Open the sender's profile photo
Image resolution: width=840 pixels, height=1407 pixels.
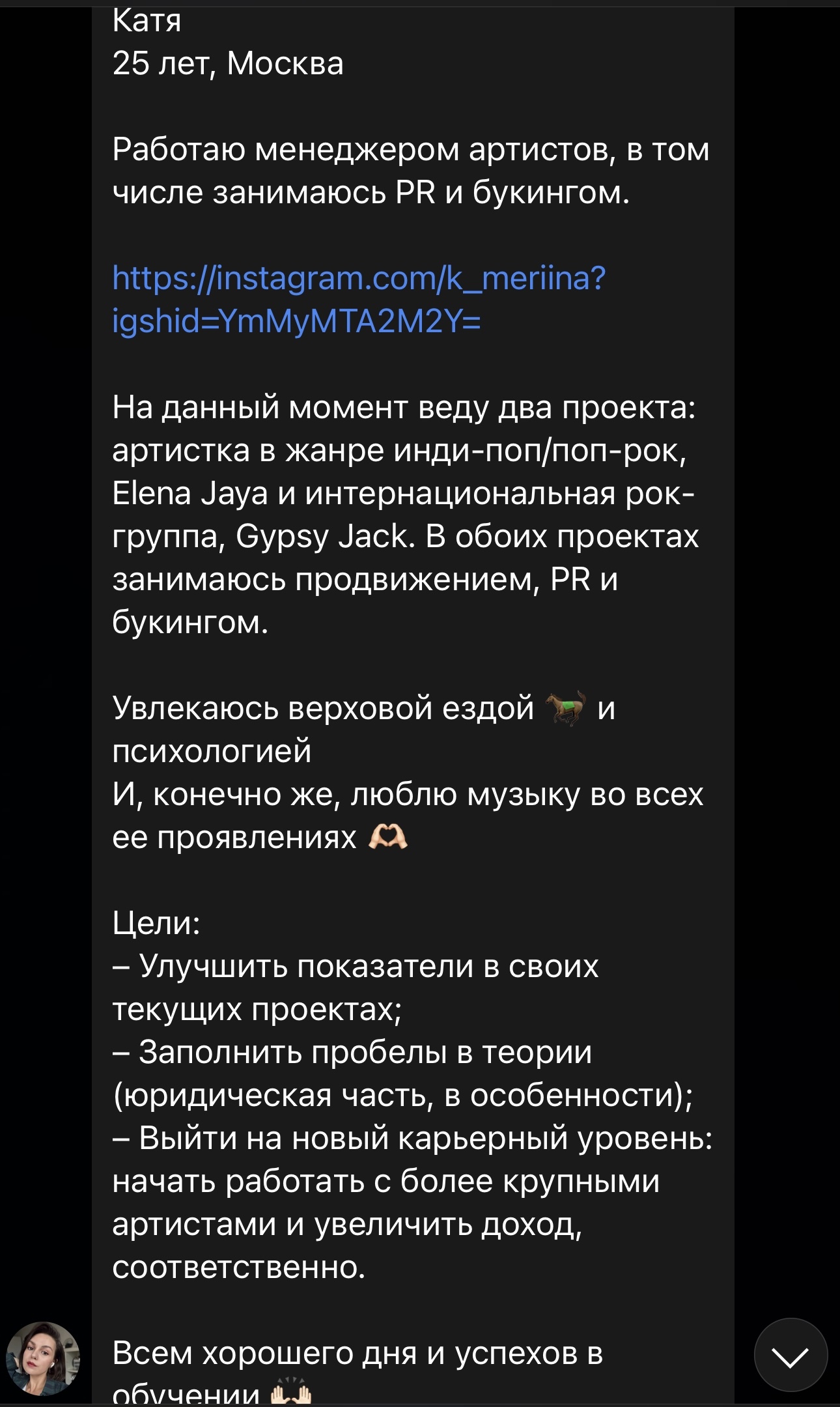coord(42,1359)
